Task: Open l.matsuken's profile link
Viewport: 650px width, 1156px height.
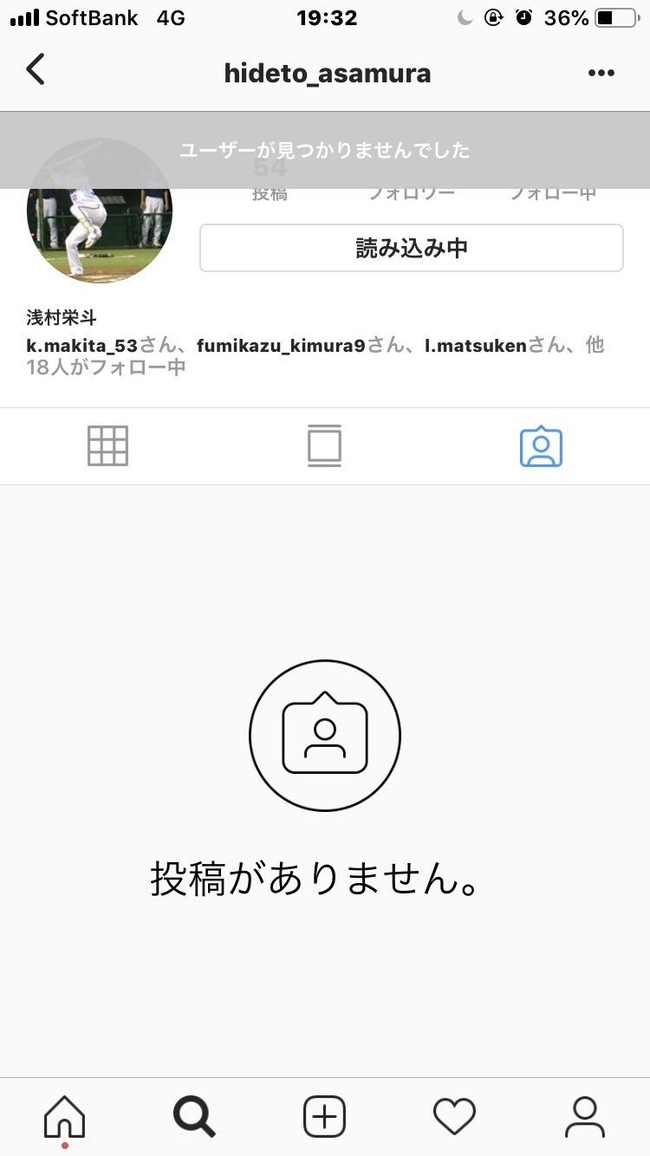Action: (x=476, y=345)
